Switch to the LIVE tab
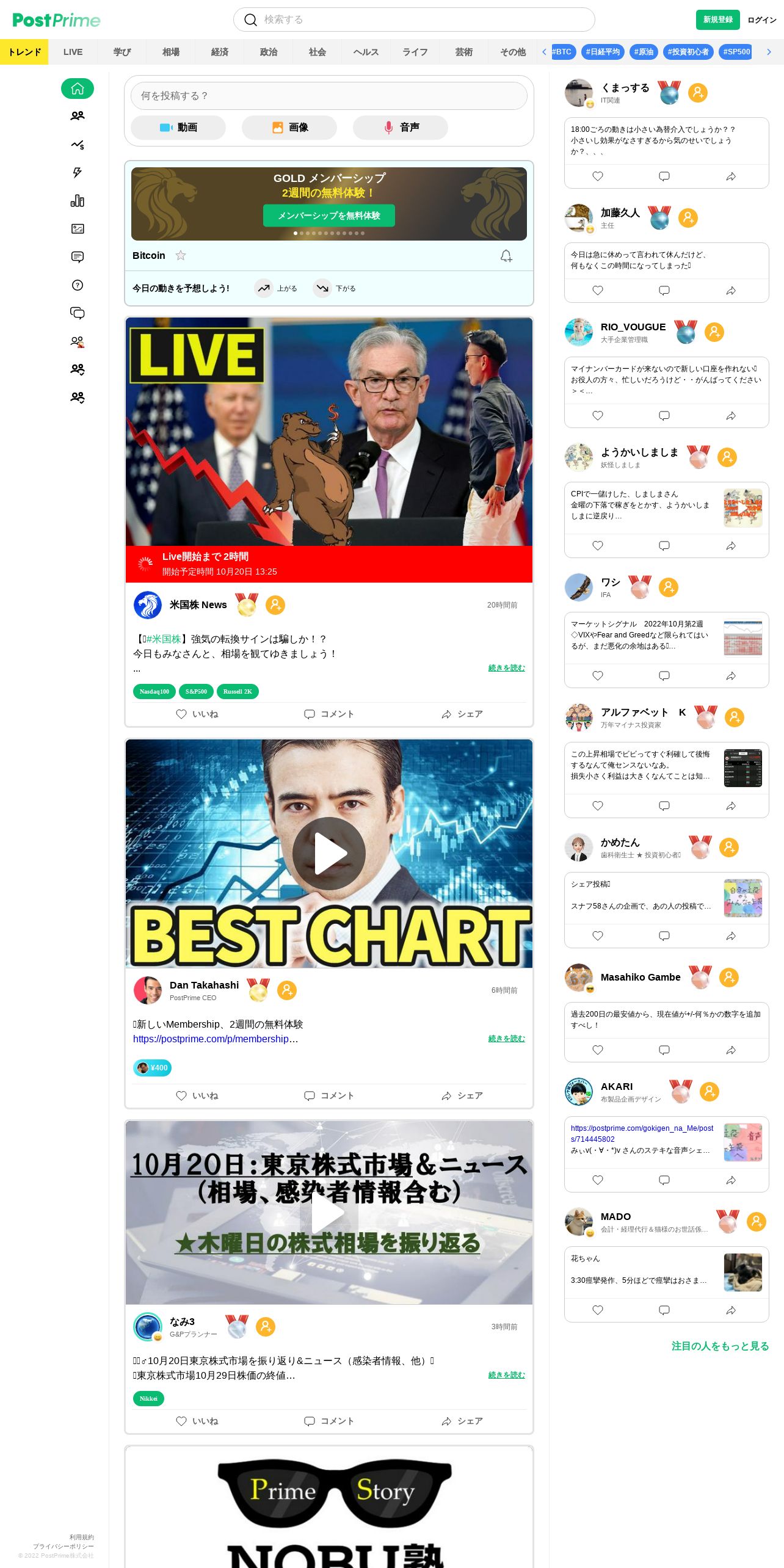 click(x=73, y=52)
